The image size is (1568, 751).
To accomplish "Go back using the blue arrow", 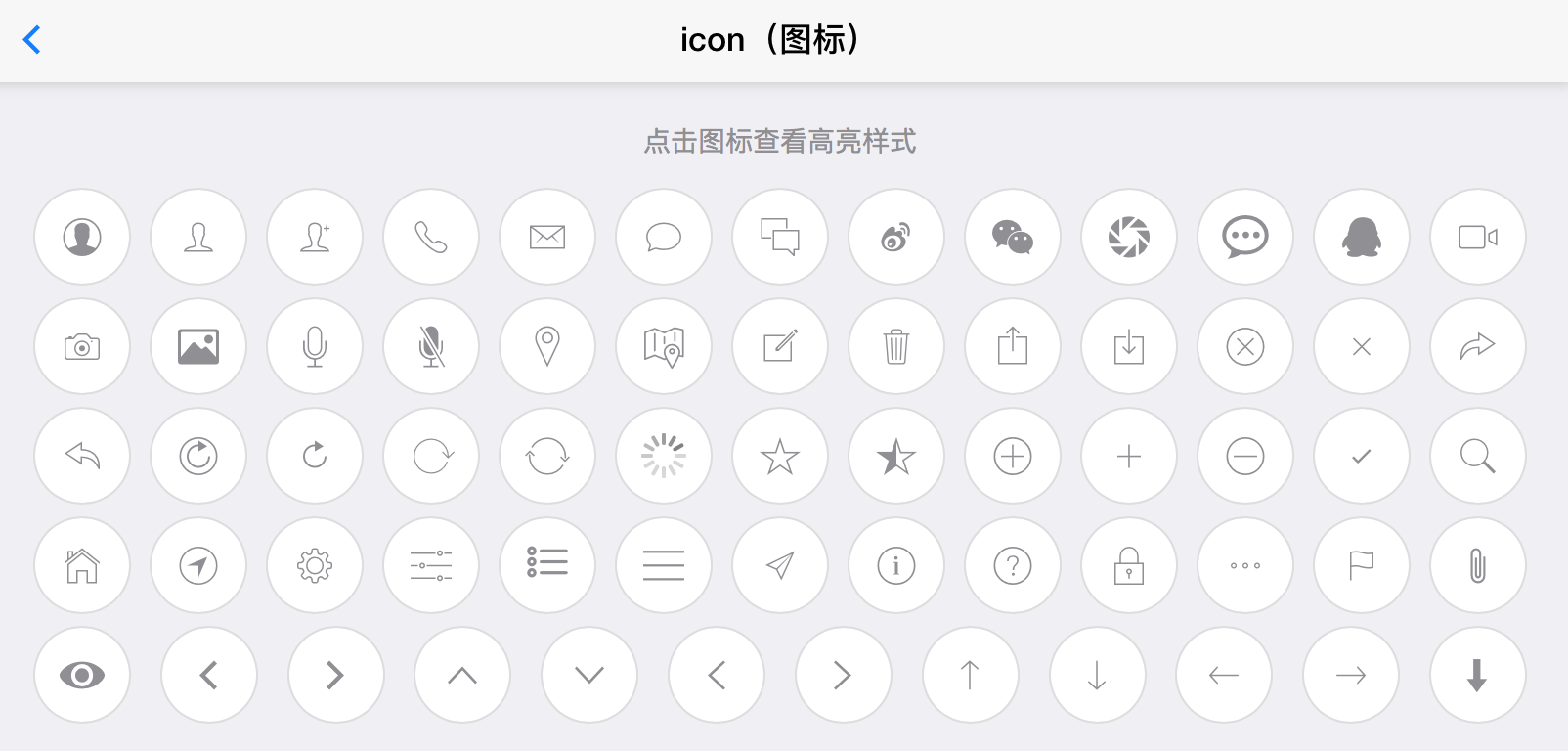I will 32,40.
